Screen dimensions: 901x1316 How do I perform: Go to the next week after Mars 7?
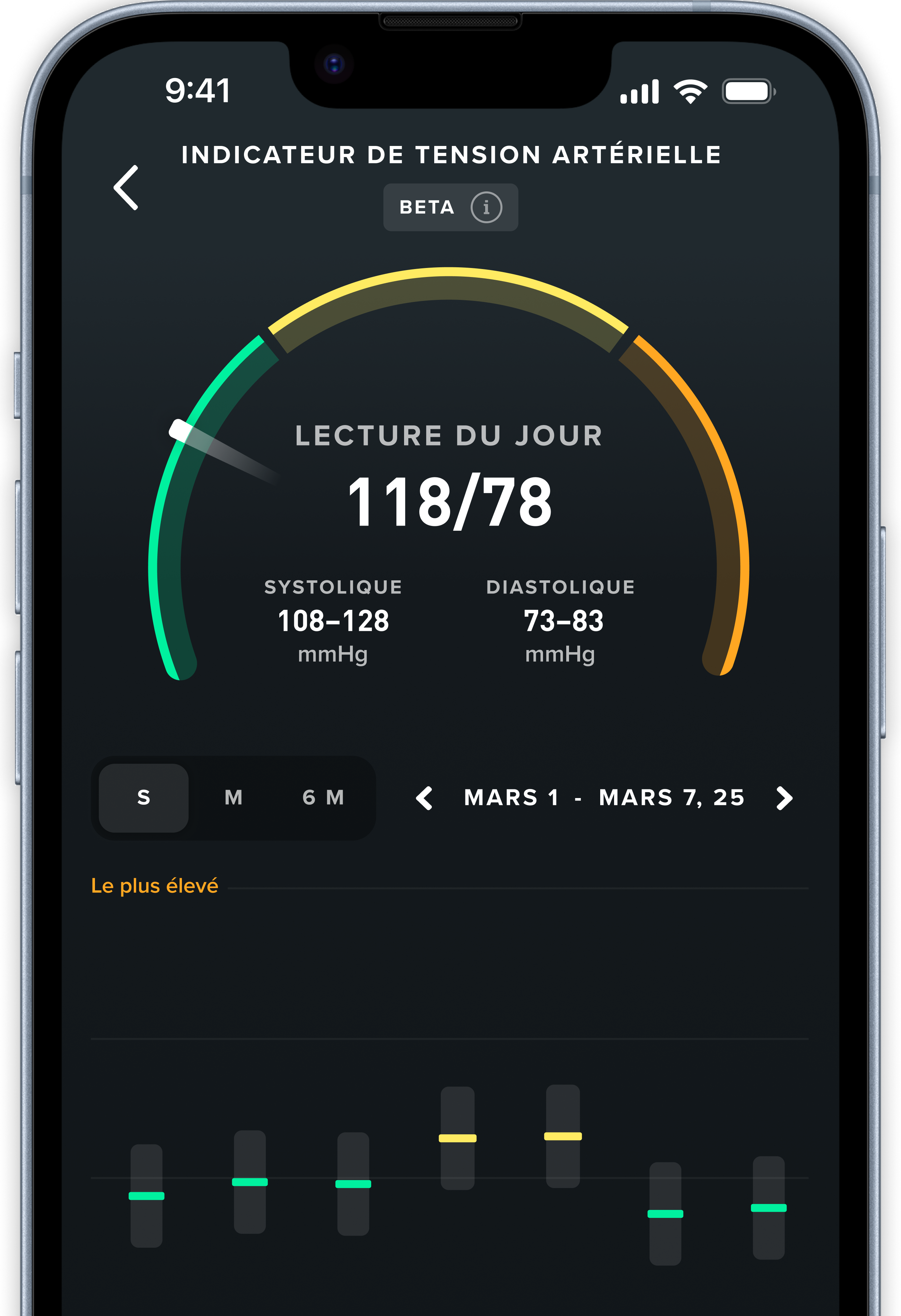784,798
